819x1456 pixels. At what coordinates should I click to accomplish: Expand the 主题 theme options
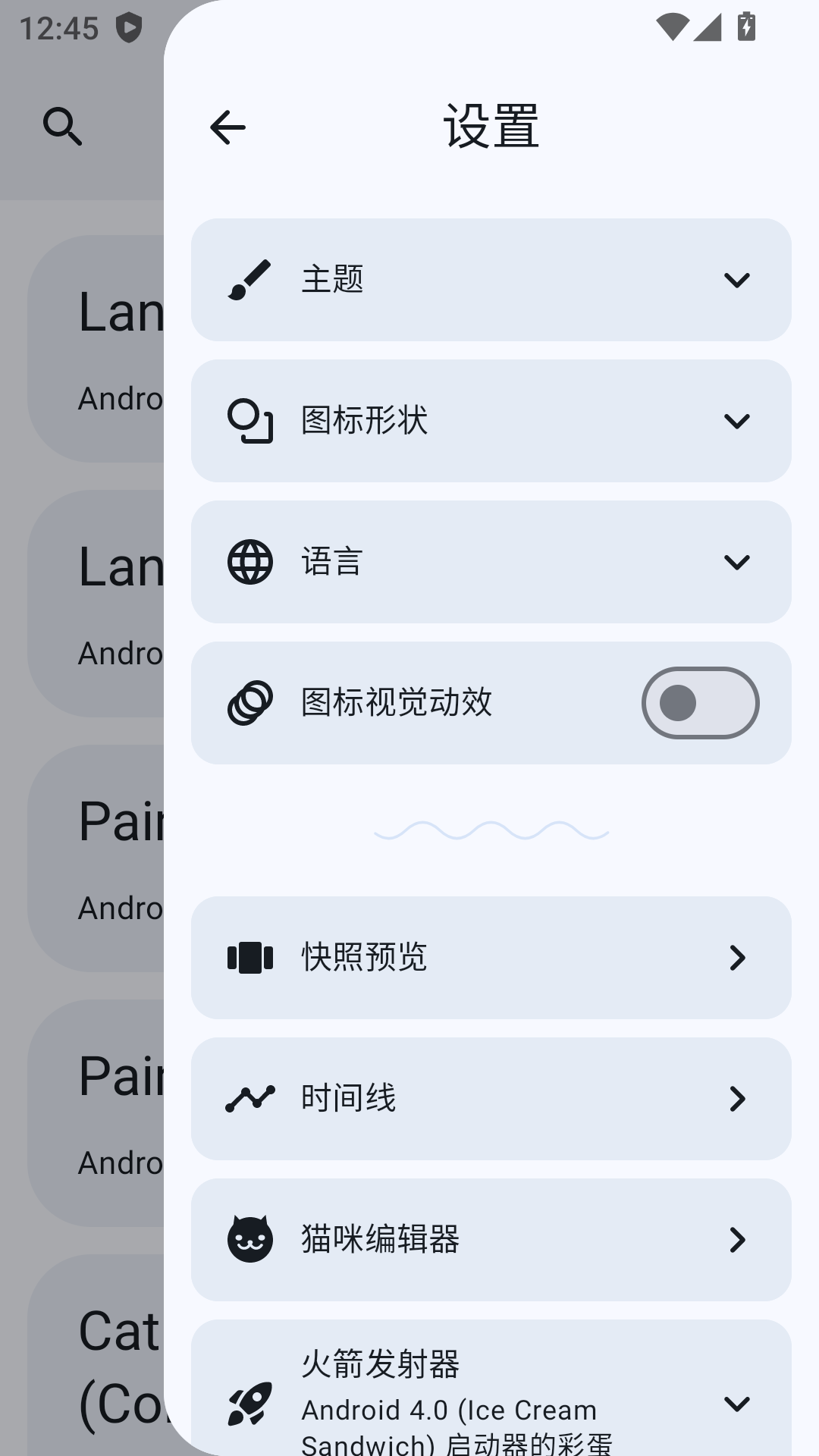point(736,280)
